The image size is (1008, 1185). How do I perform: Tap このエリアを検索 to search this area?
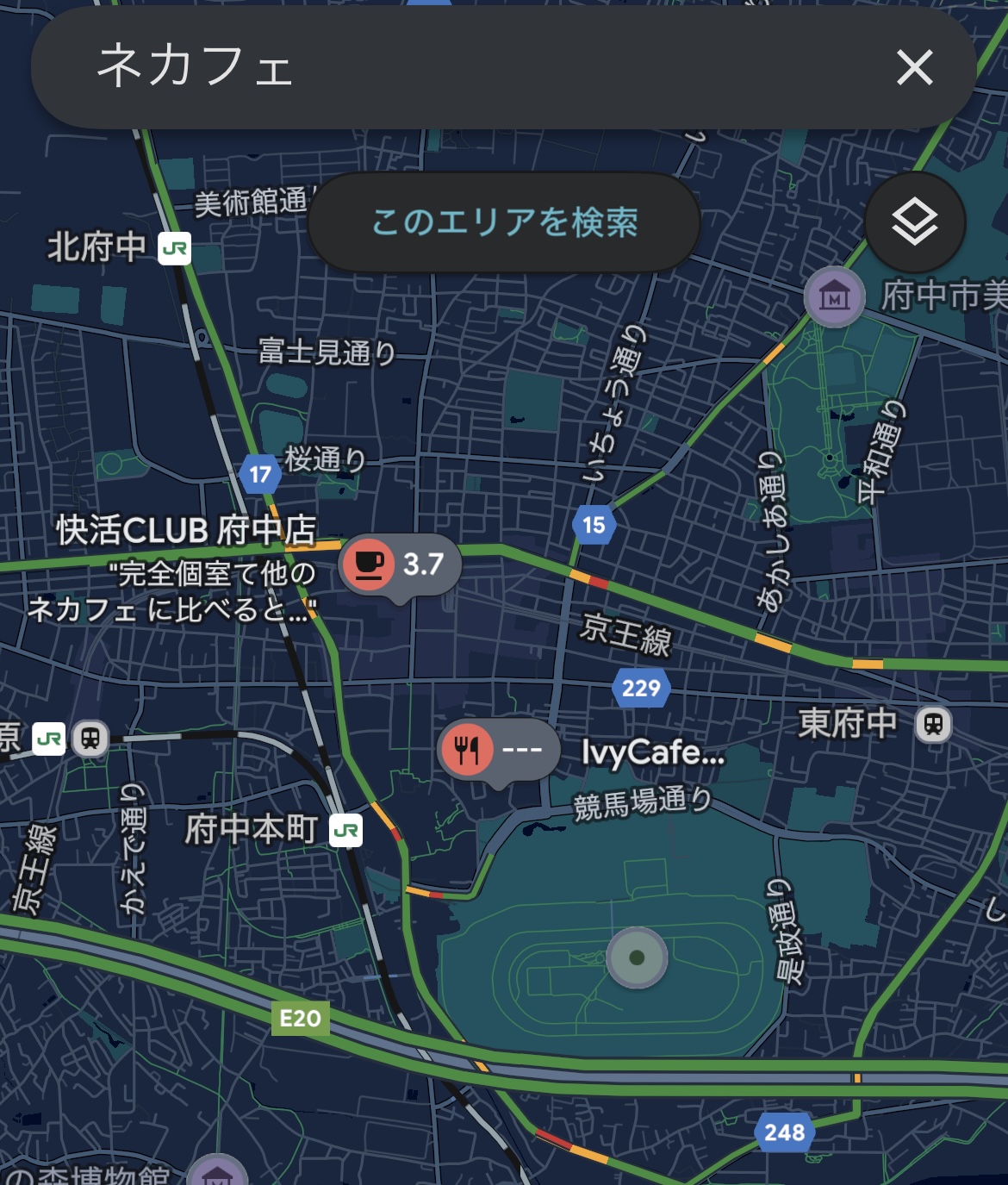[x=504, y=222]
